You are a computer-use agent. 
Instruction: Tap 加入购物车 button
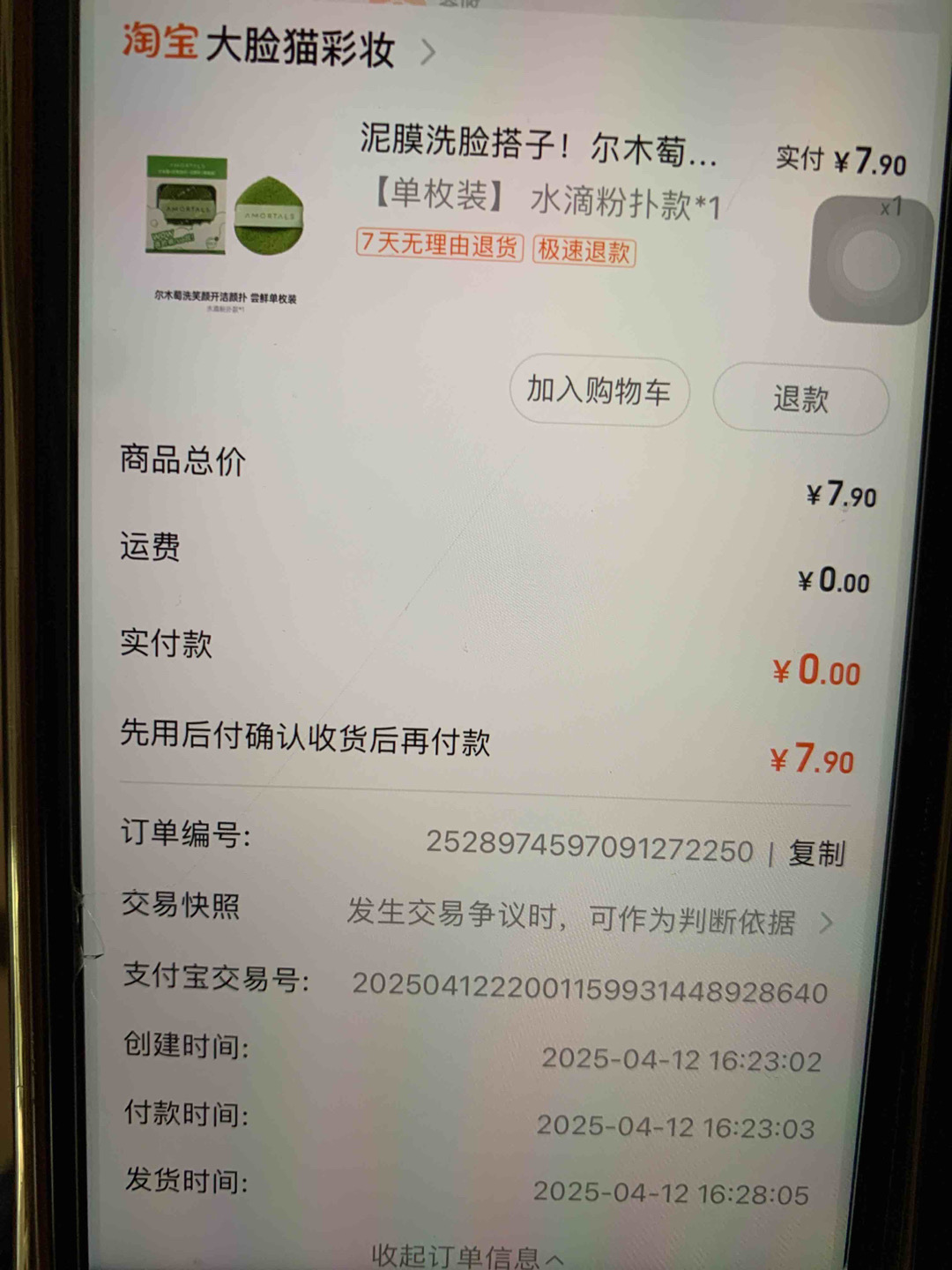(x=599, y=391)
